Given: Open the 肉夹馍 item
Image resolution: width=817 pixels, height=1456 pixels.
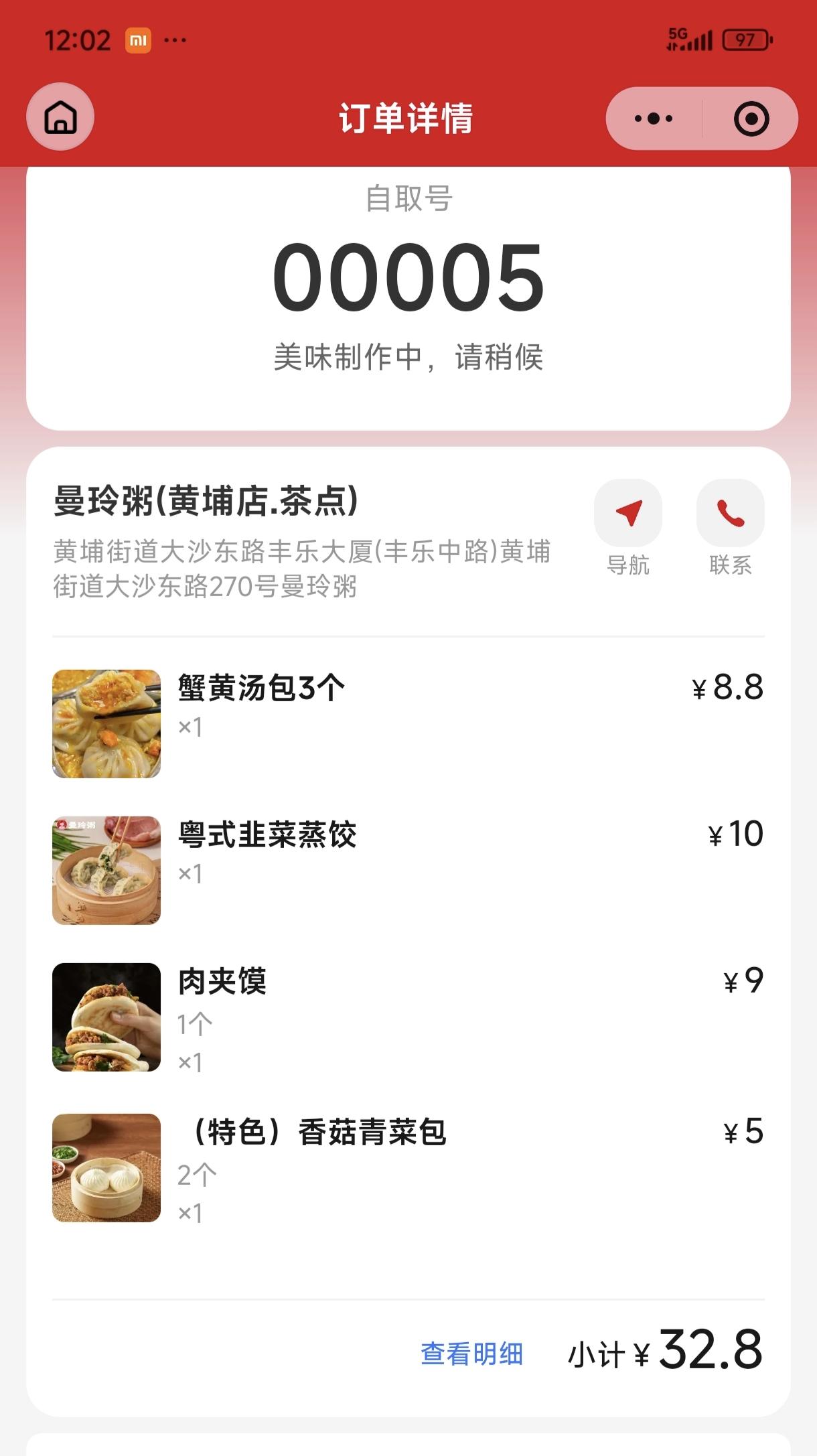Looking at the screenshot, I should pos(222,982).
